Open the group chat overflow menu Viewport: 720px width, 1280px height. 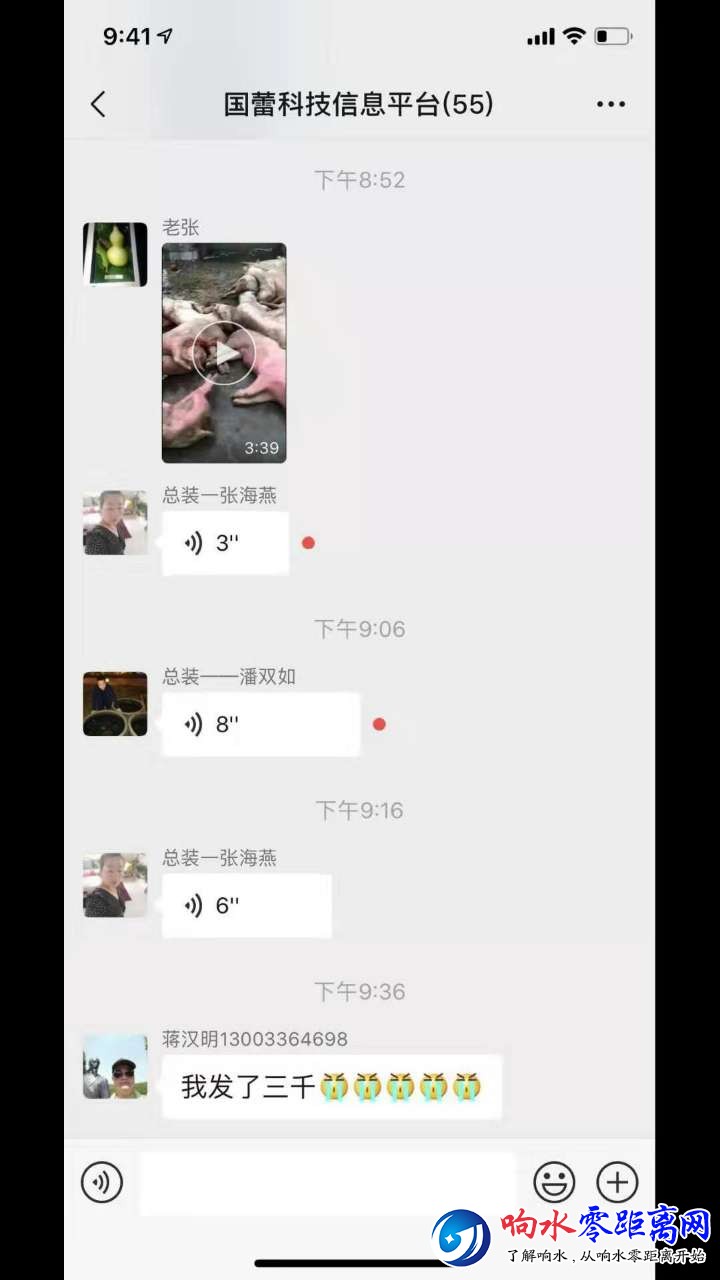[610, 104]
